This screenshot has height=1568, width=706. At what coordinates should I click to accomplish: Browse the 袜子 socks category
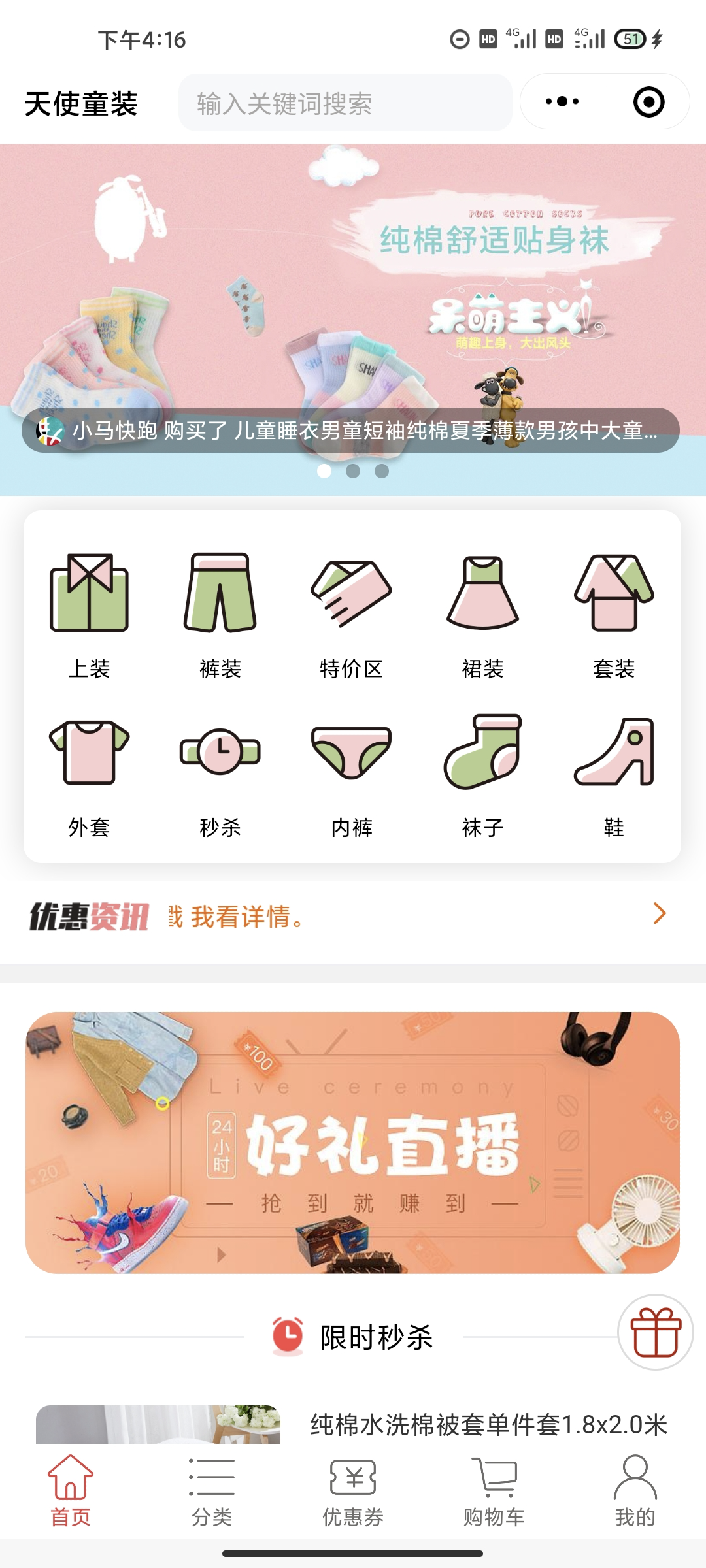(482, 776)
